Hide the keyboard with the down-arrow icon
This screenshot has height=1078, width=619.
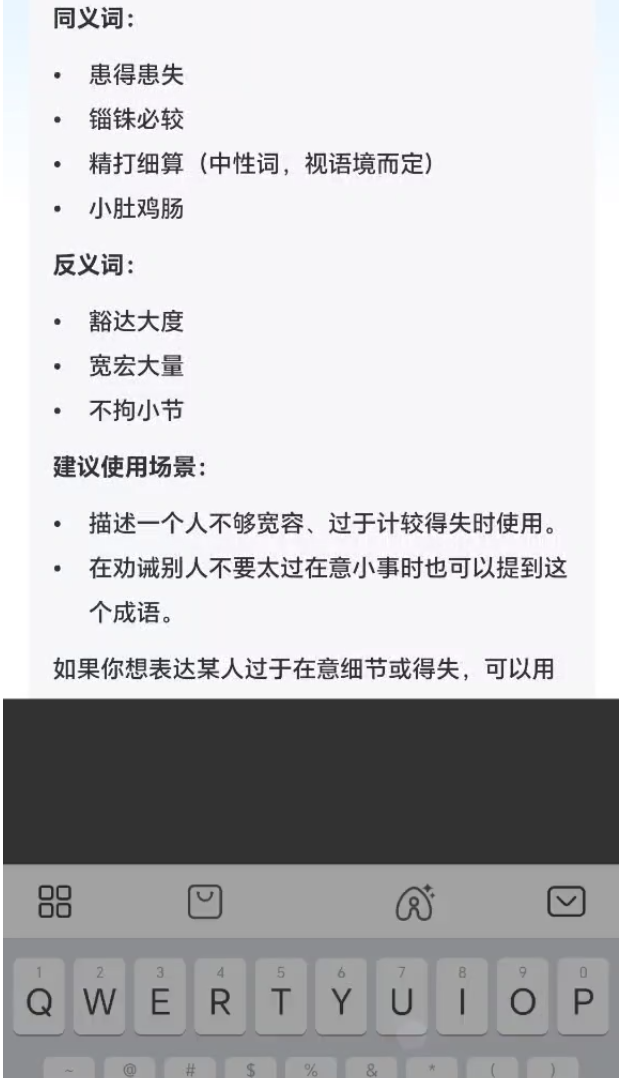coord(566,901)
